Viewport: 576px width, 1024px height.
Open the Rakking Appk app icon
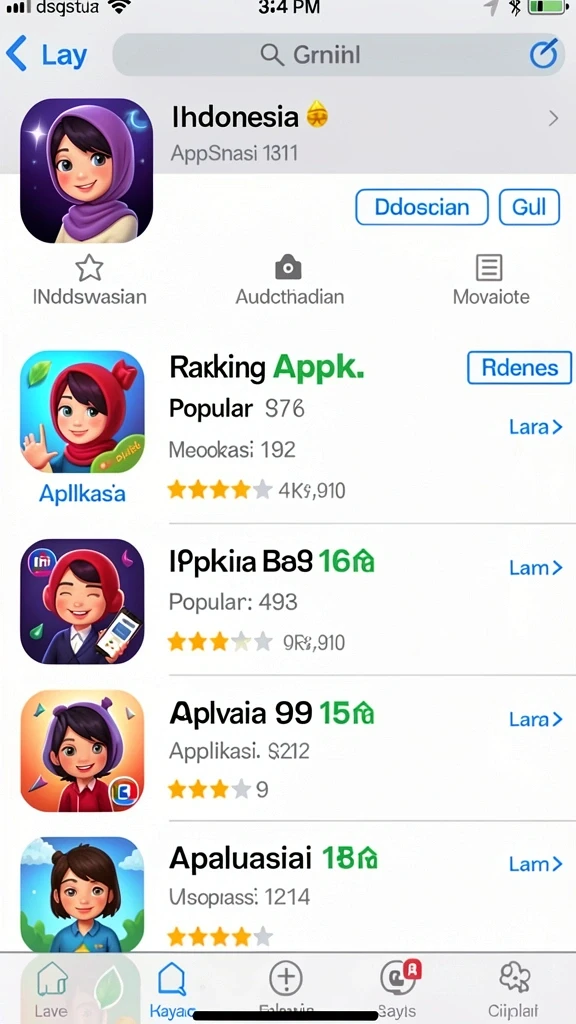[x=82, y=411]
